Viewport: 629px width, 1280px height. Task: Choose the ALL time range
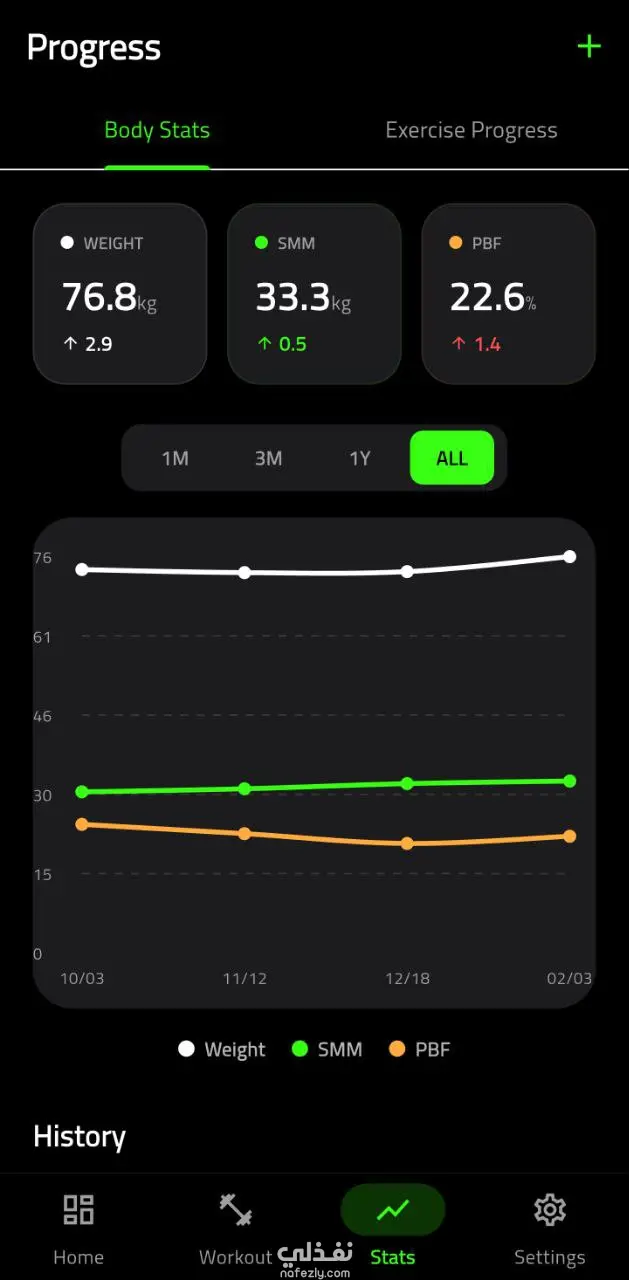(452, 458)
